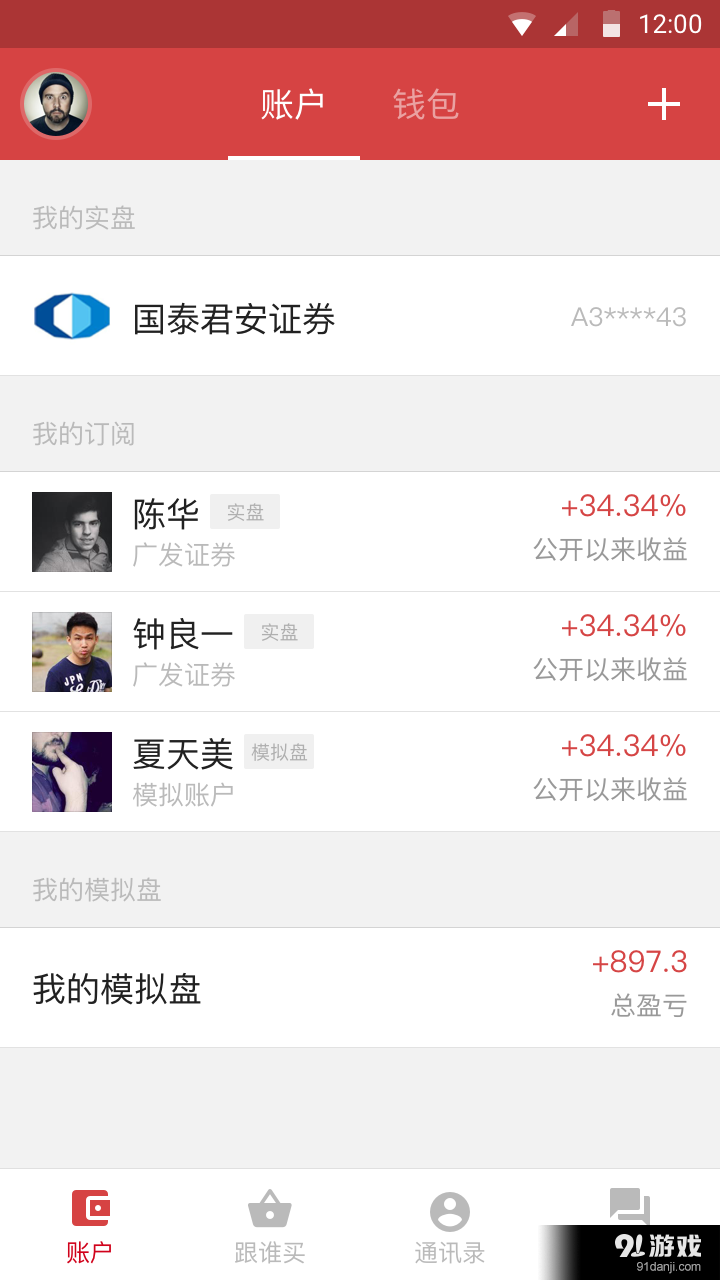Tap the 模拟盘 badge beside 夏天美
This screenshot has width=720, height=1280.
pyautogui.click(x=279, y=751)
